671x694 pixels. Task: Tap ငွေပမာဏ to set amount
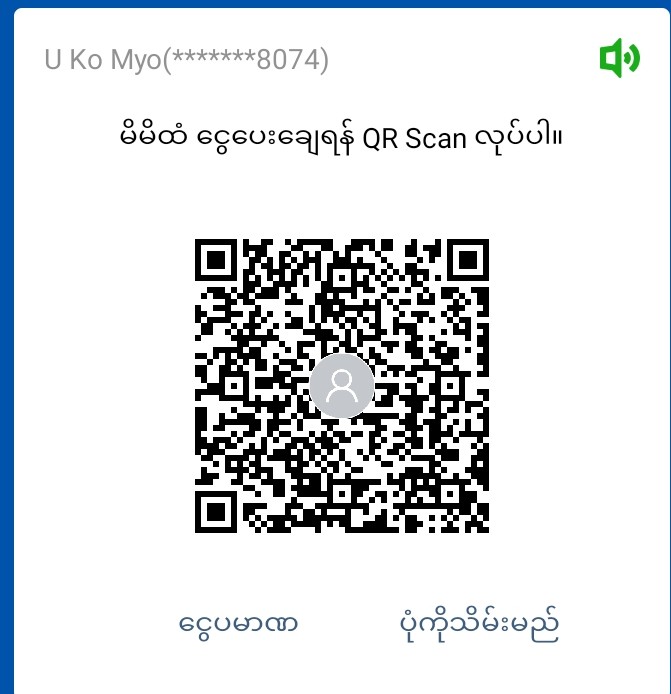tap(238, 624)
